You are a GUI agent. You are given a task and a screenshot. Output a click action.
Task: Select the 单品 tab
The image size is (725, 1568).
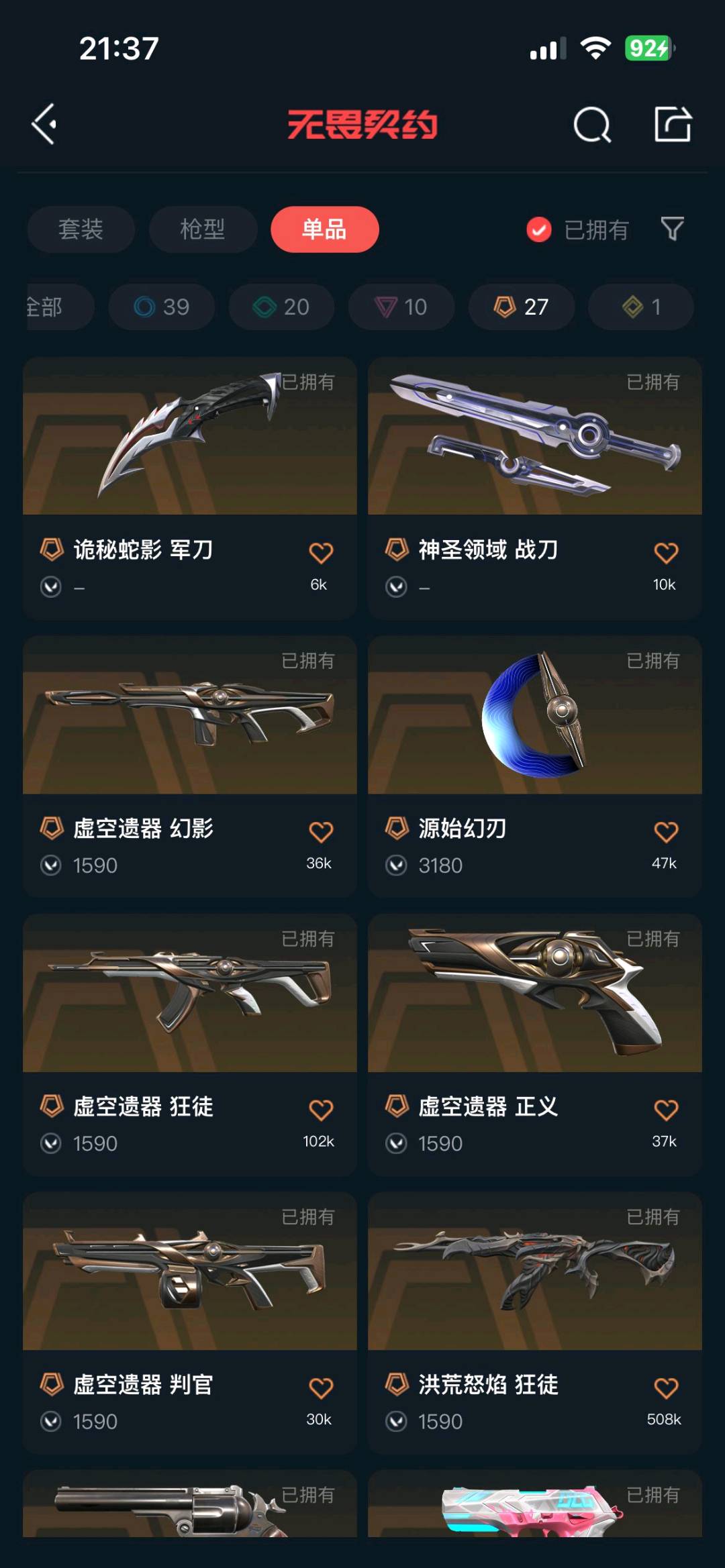click(x=324, y=229)
